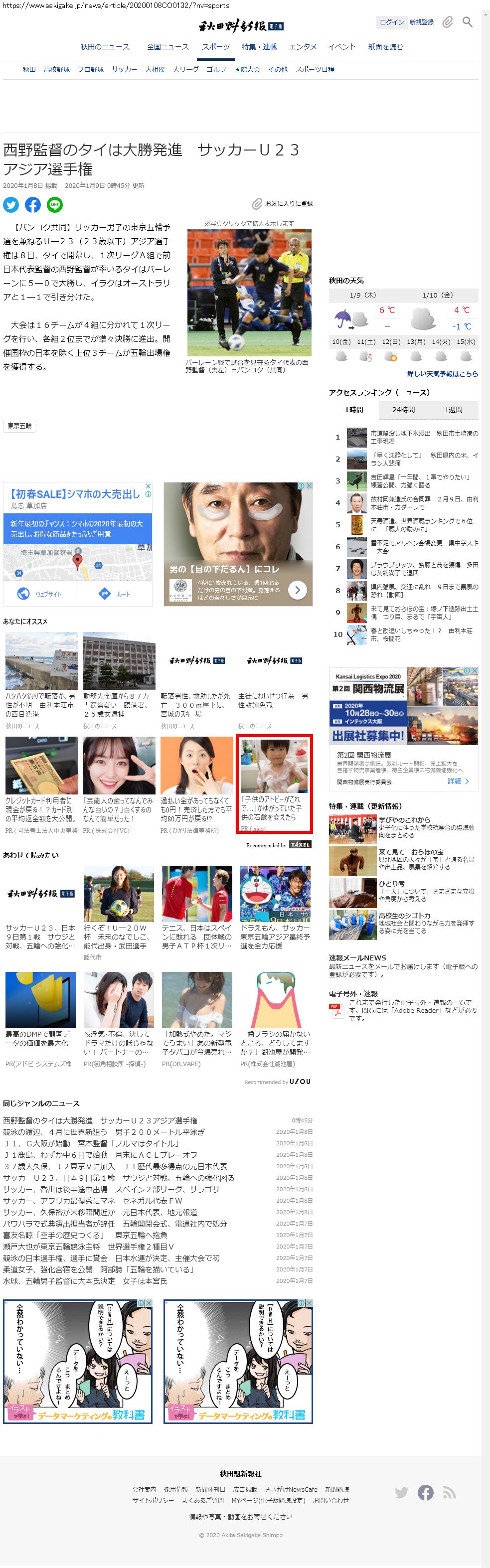Enlarge the Thailand match photo

click(x=249, y=292)
